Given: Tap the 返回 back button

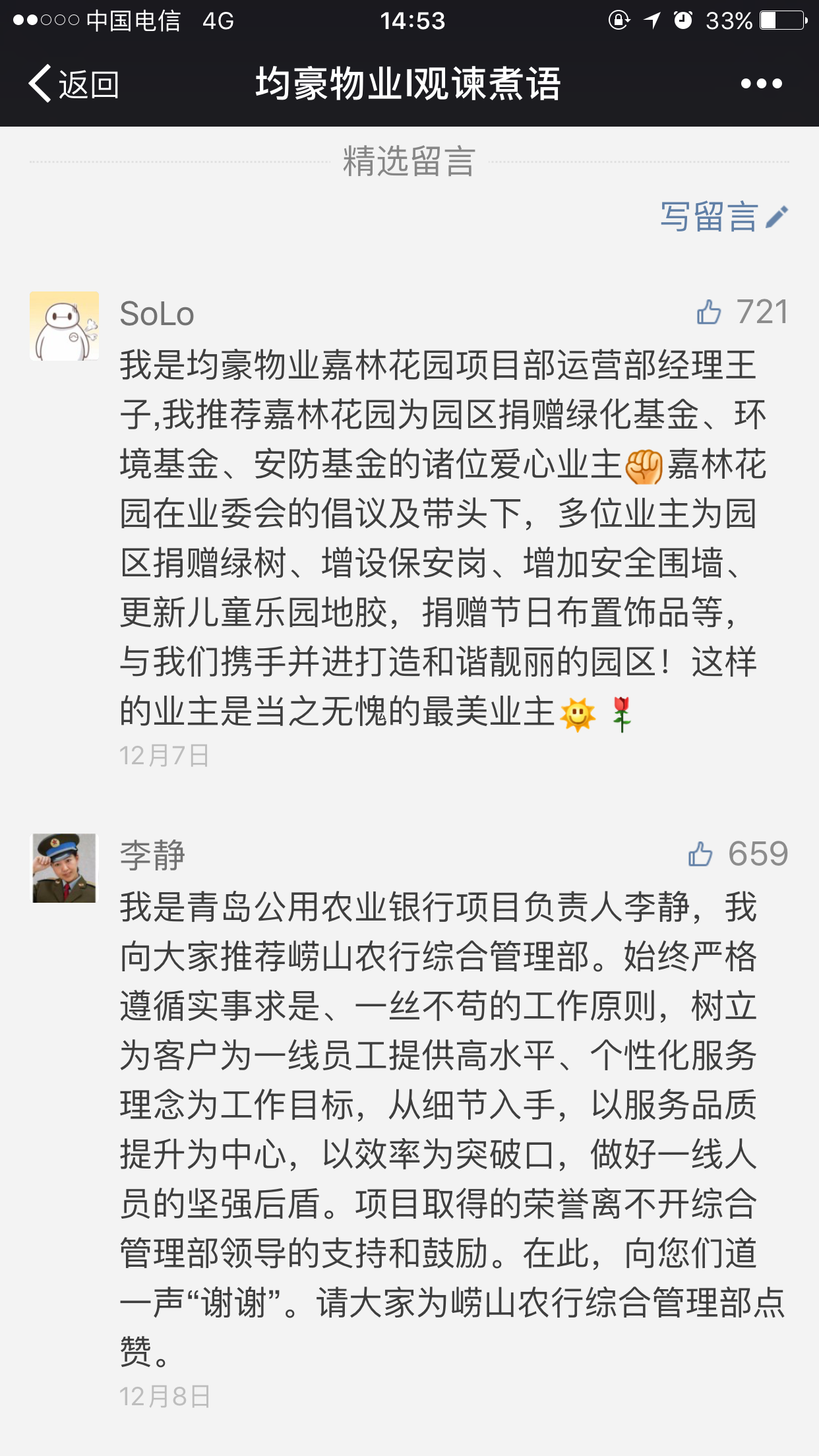Looking at the screenshot, I should (x=74, y=84).
